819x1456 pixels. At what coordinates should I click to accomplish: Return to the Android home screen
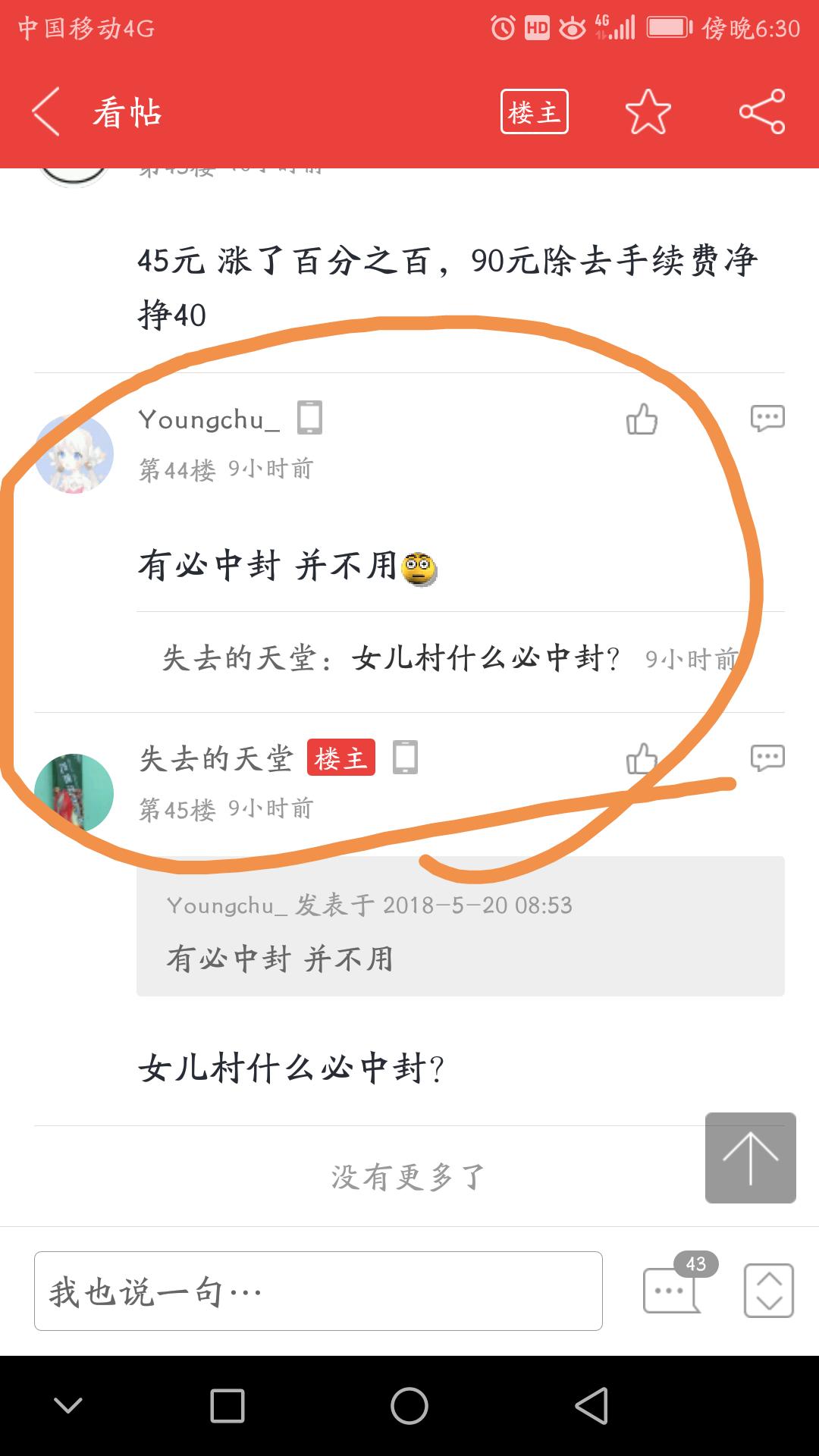tap(409, 1406)
